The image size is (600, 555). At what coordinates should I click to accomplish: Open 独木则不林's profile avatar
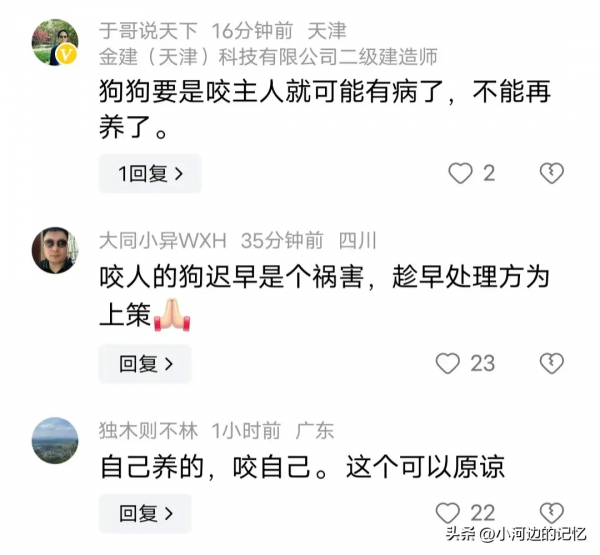(55, 440)
